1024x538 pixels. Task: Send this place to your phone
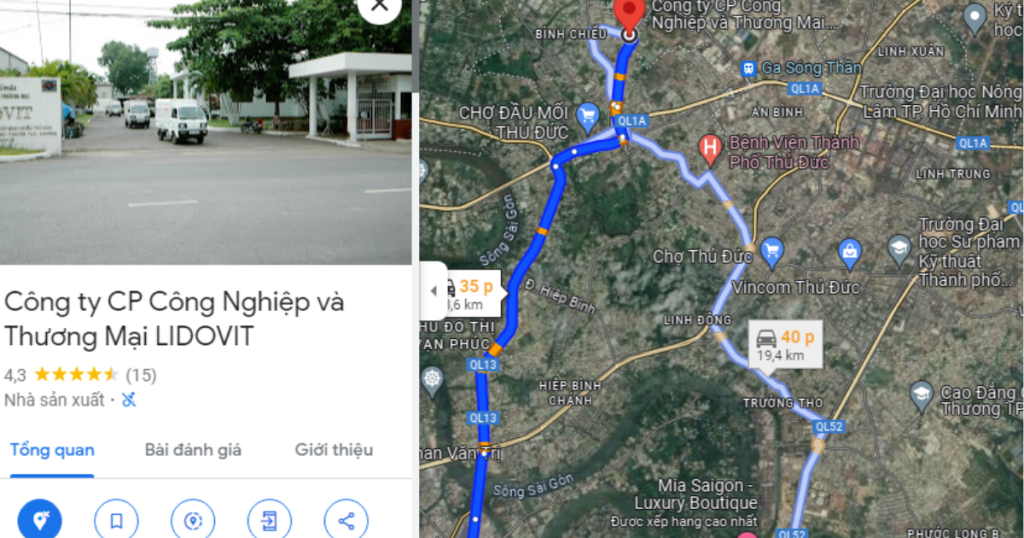click(x=270, y=520)
